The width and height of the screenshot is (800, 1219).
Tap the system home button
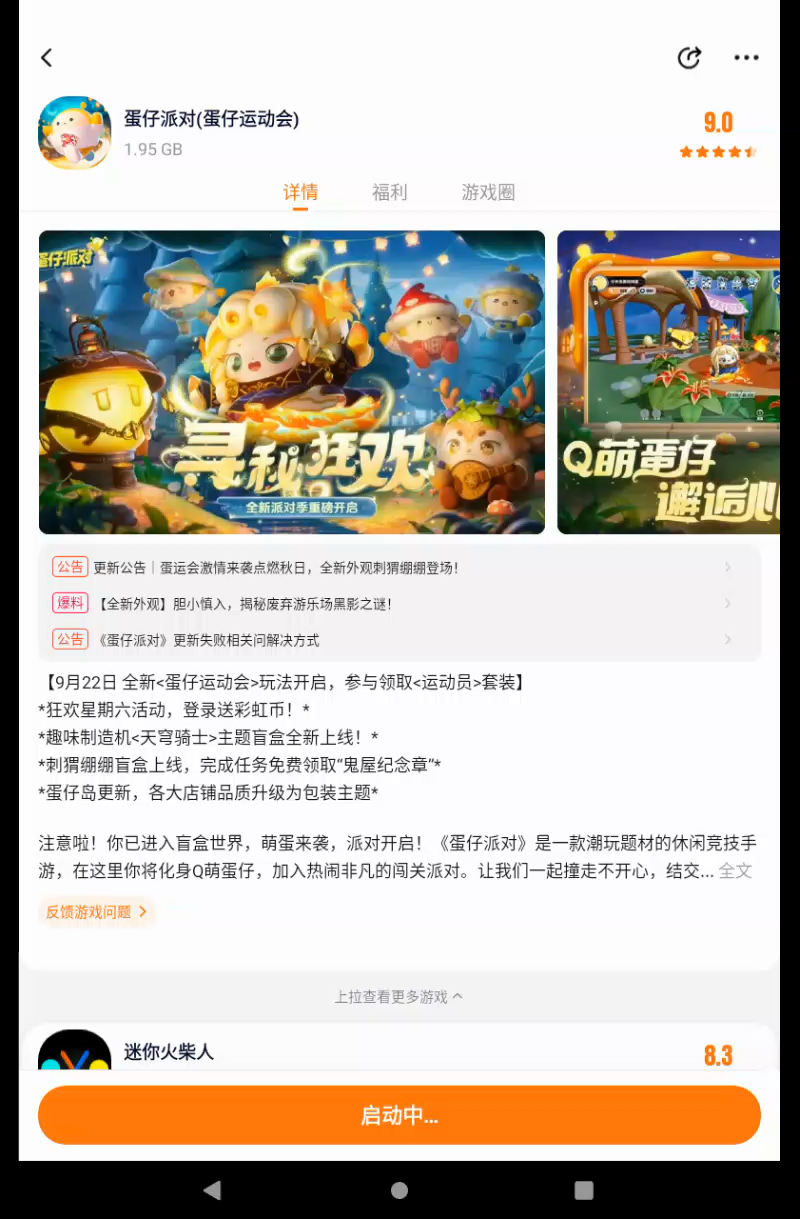(399, 1190)
